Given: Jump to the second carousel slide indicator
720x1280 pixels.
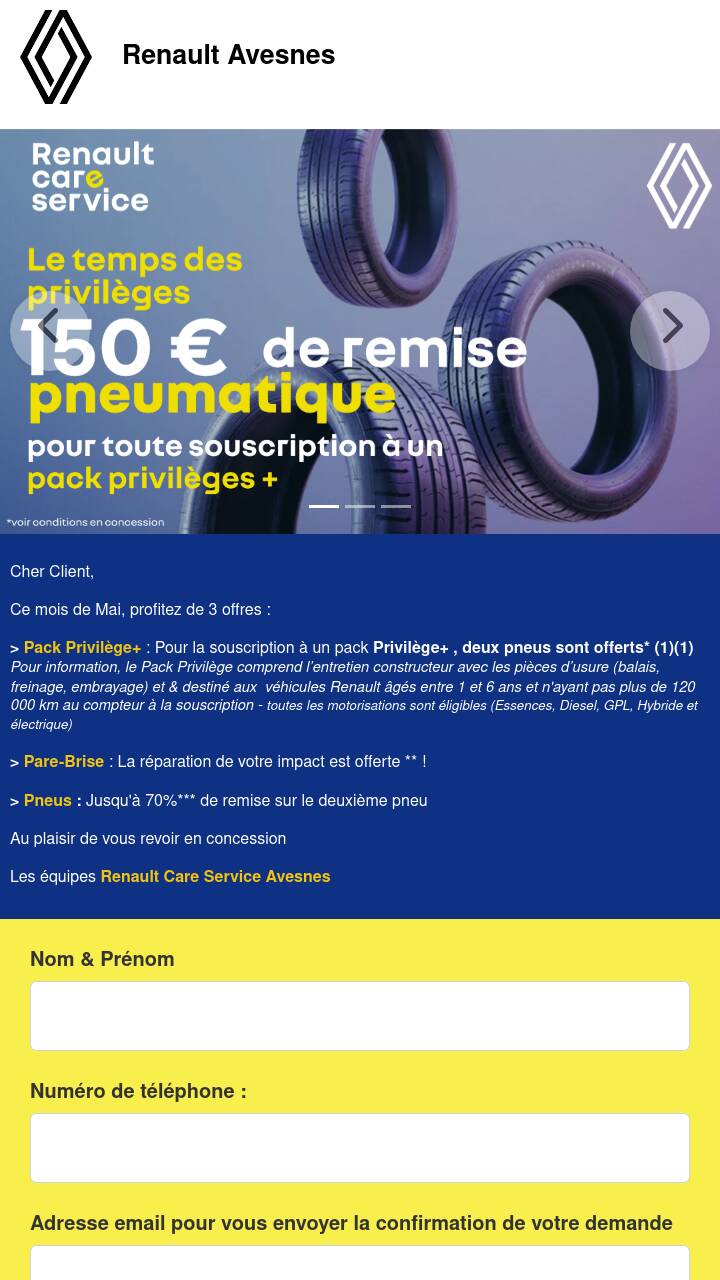Looking at the screenshot, I should point(360,507).
